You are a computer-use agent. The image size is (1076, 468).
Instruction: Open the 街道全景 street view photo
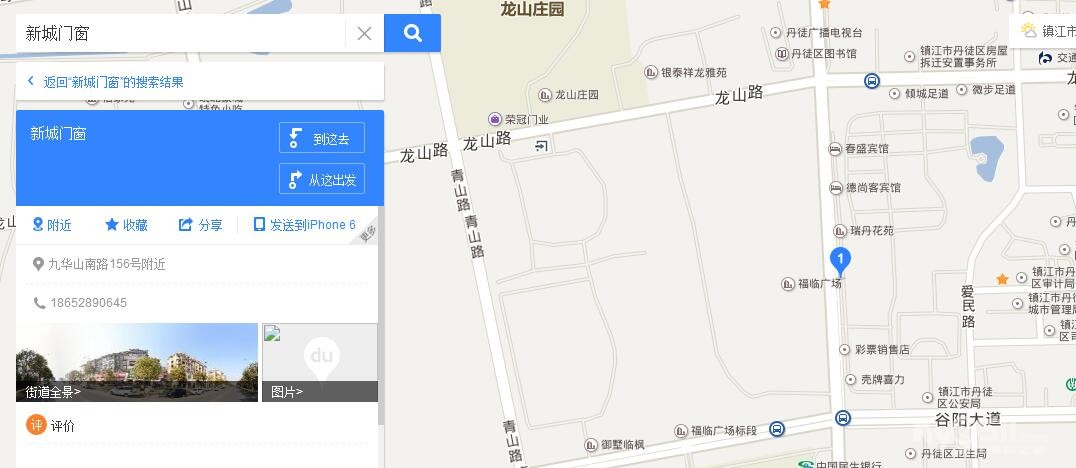pos(137,362)
